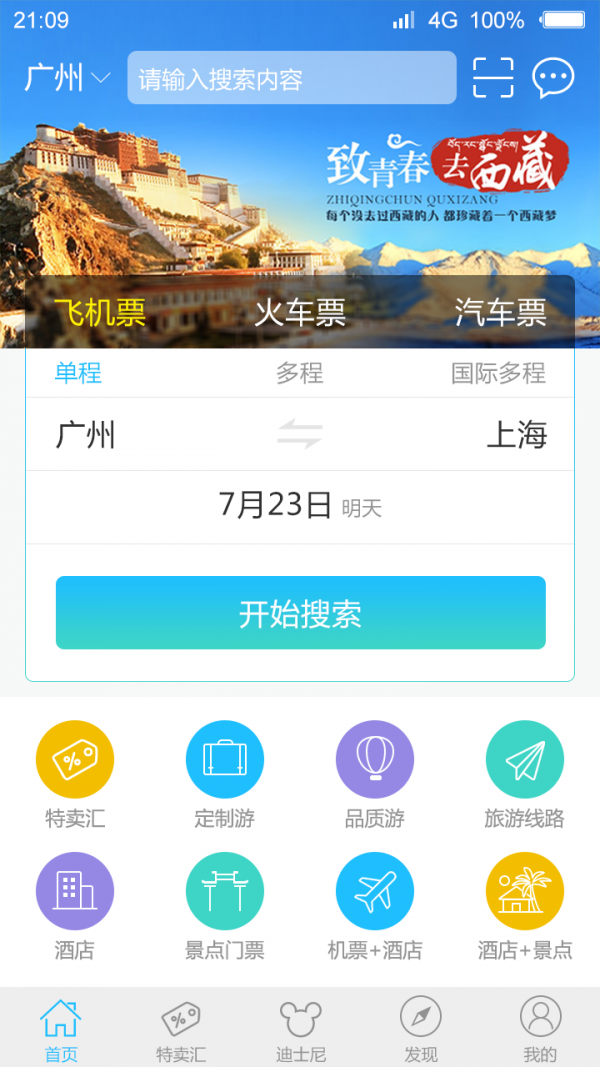
Task: Go to the 迪士尼 tab
Action: [x=300, y=1030]
